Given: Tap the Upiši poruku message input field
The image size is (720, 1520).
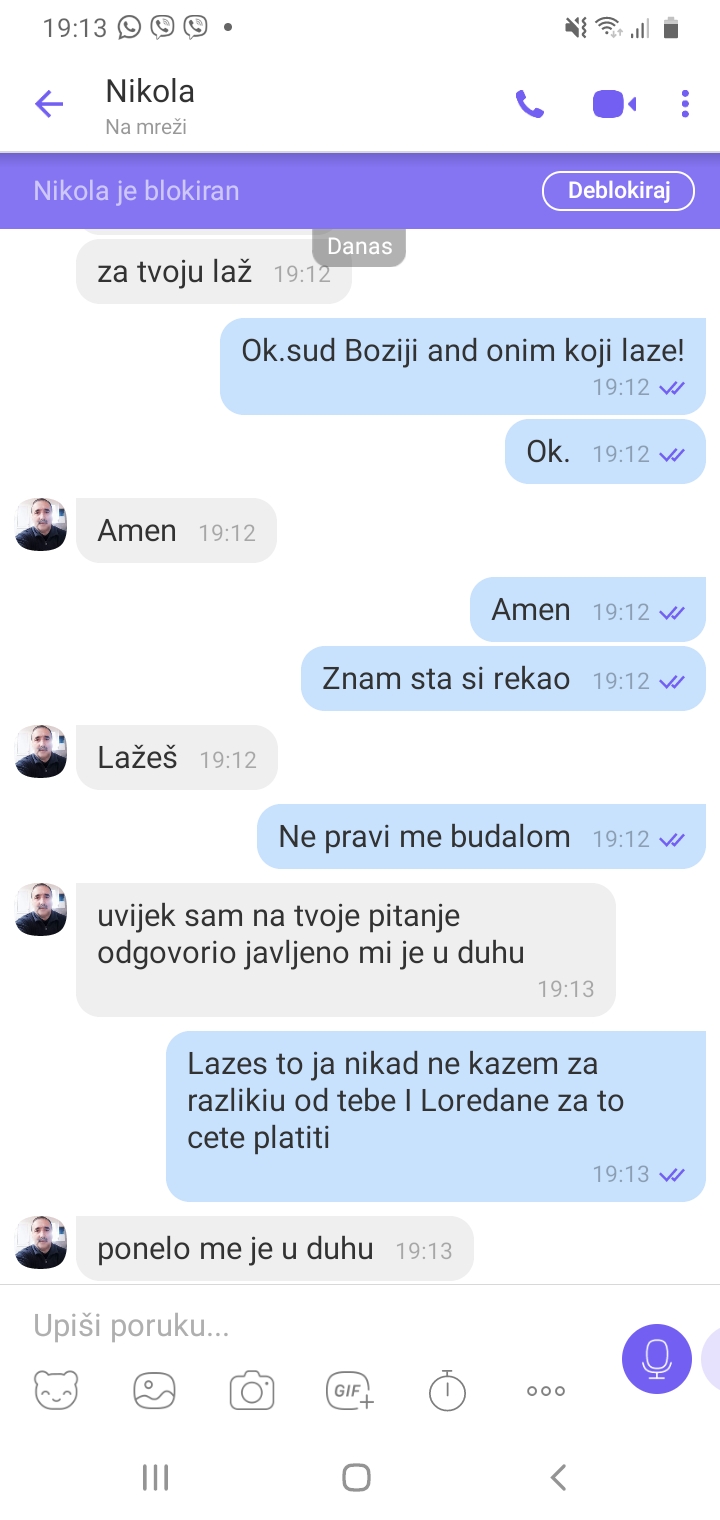Looking at the screenshot, I should [x=300, y=1326].
